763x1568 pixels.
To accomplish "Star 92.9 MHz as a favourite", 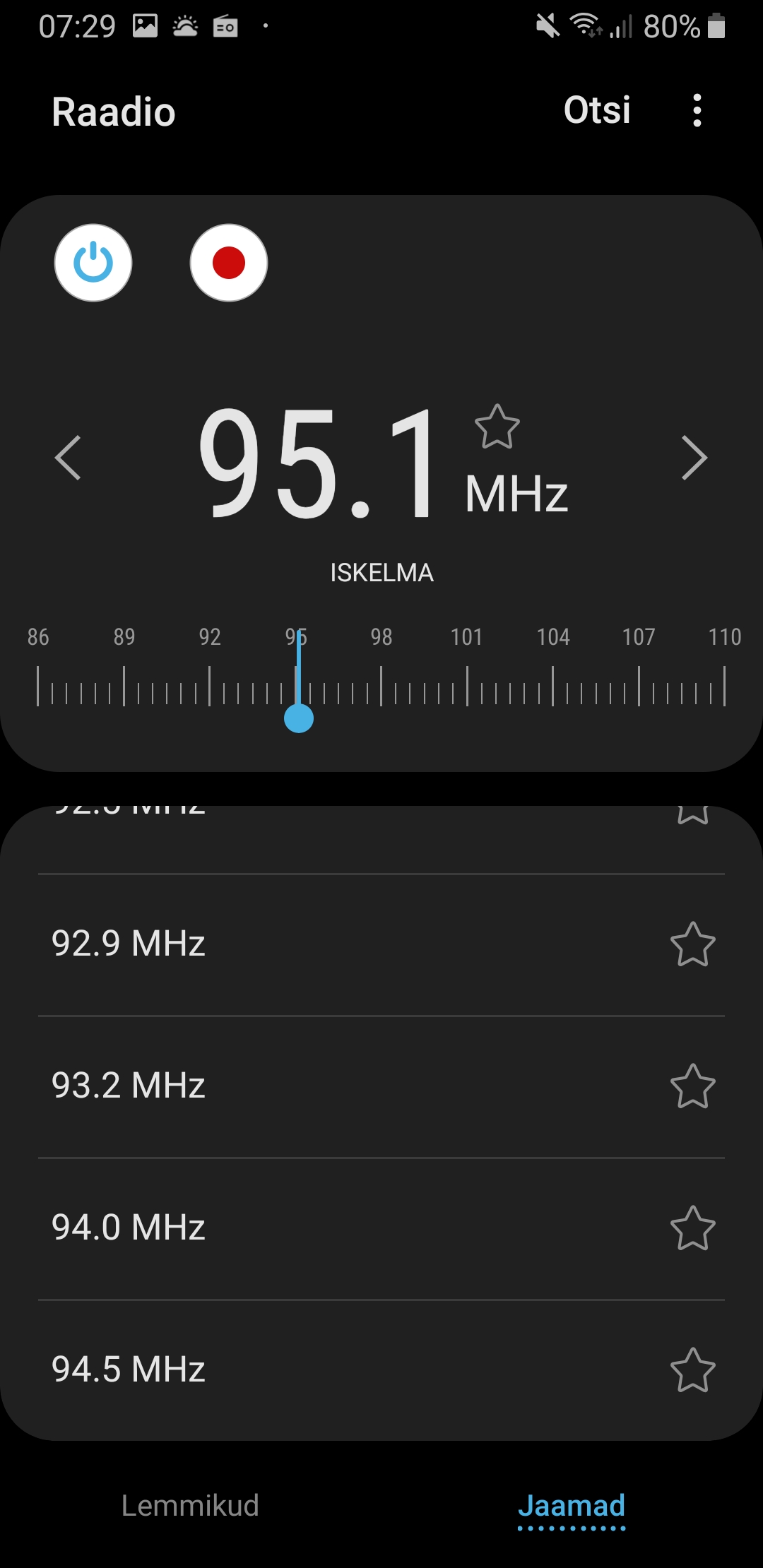I will (692, 944).
